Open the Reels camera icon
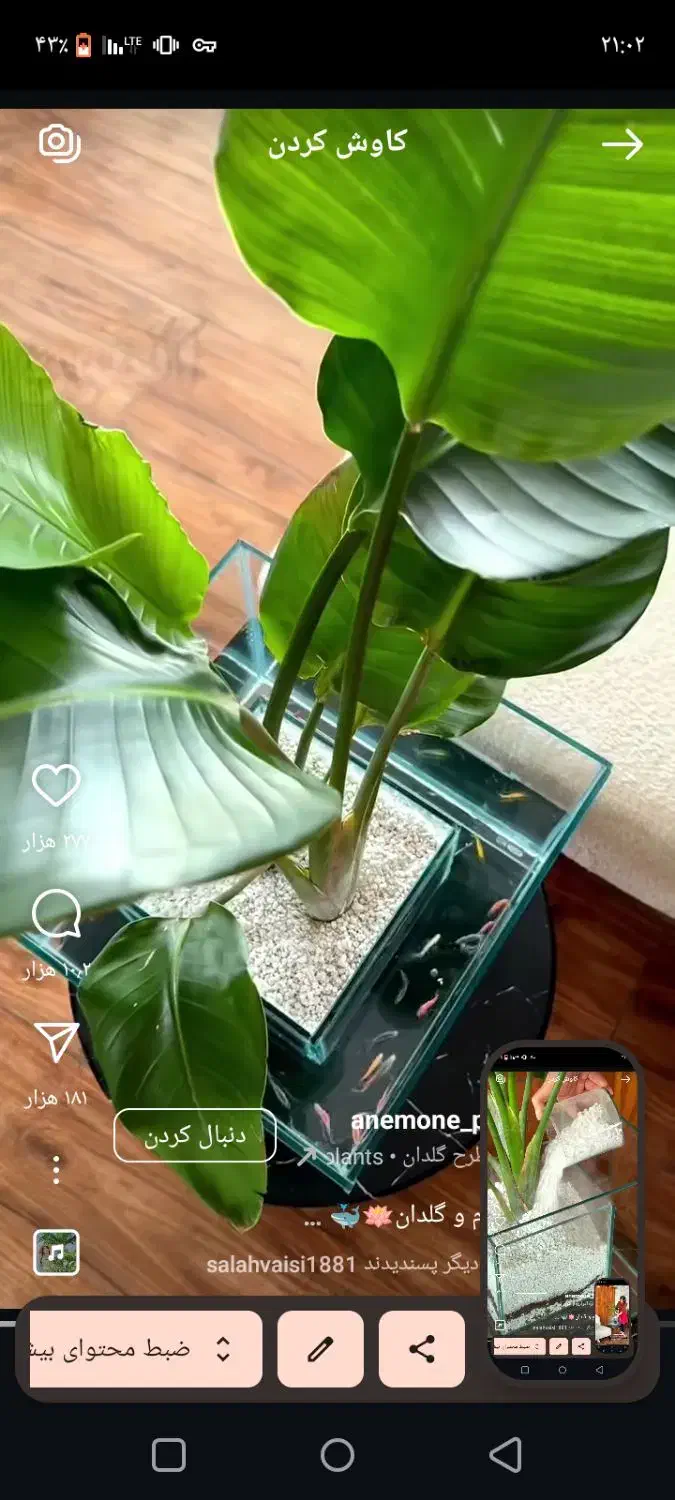Viewport: 675px width, 1500px height. pyautogui.click(x=59, y=143)
